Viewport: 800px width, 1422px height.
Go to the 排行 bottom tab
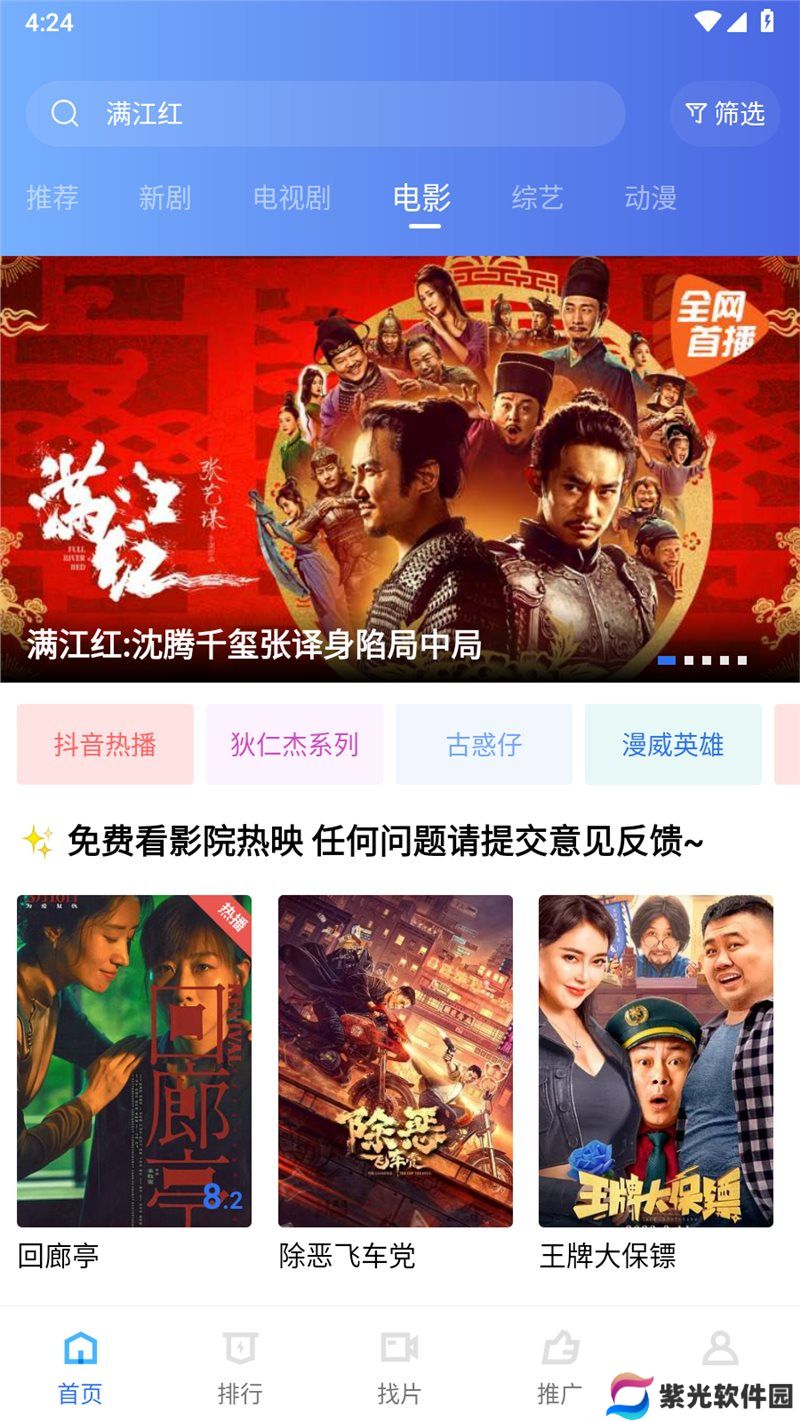click(x=240, y=1365)
